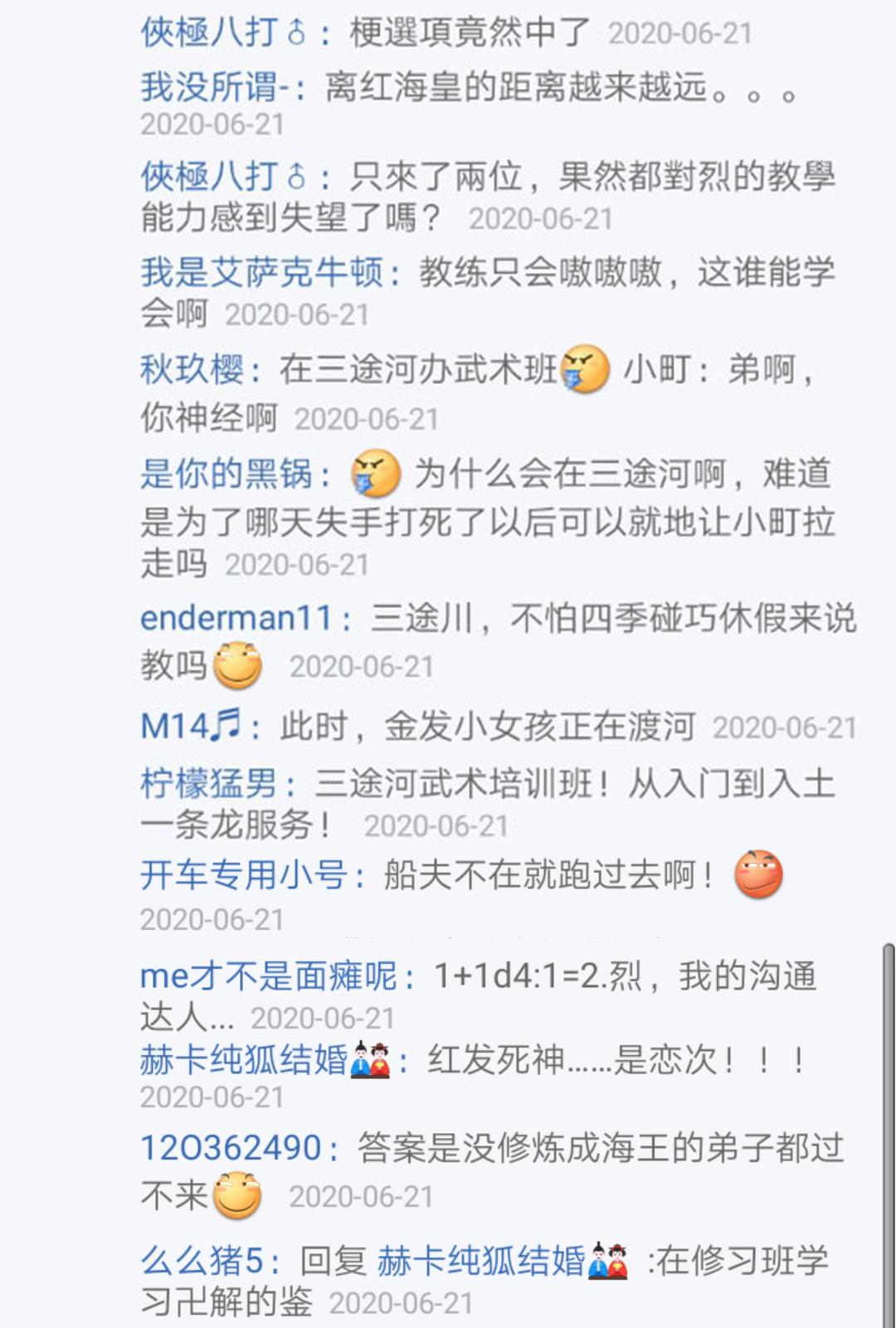896x1328 pixels.
Task: Visit 柠檬猛男's profile
Action: pyautogui.click(x=209, y=783)
